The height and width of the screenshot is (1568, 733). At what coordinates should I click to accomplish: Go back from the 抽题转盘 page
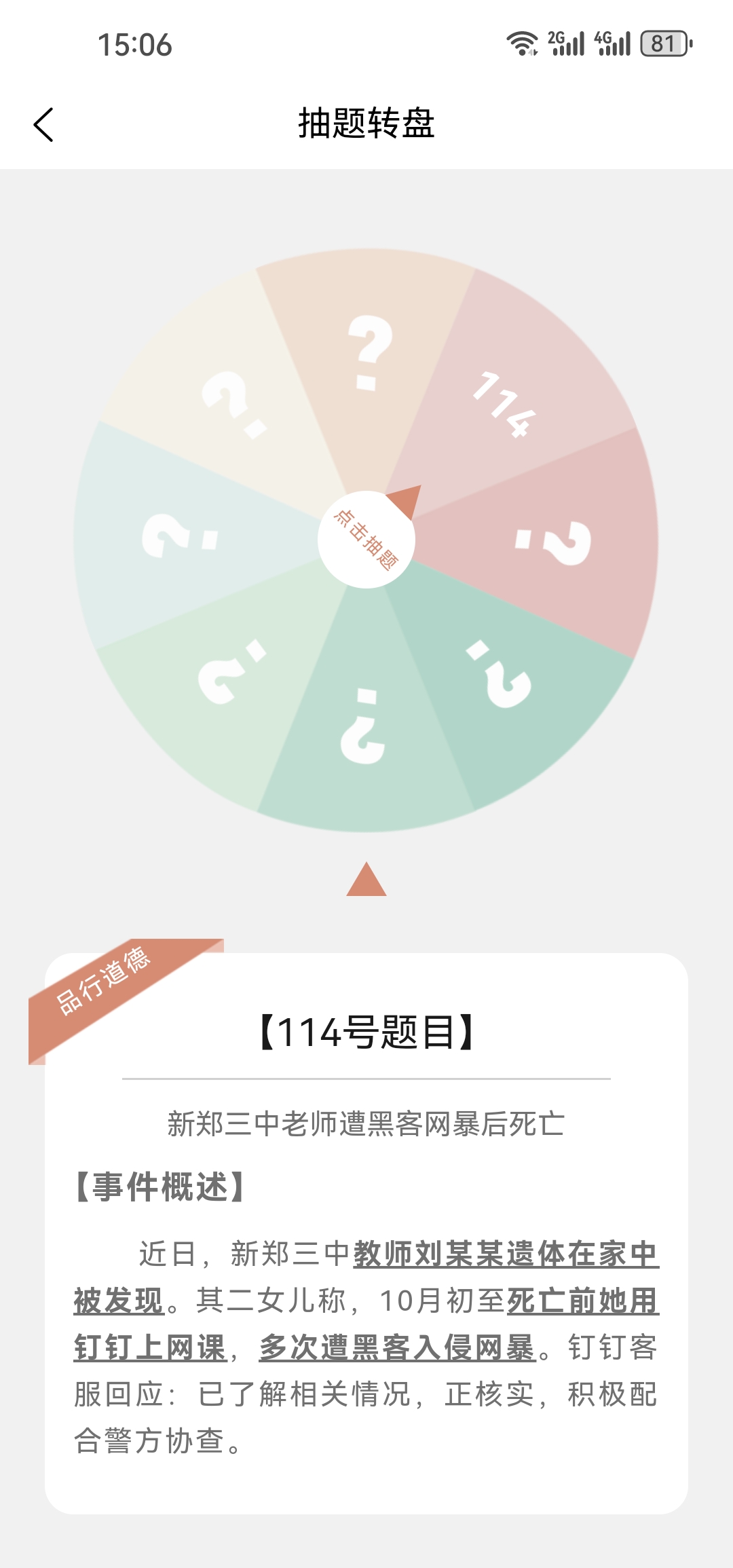[43, 125]
